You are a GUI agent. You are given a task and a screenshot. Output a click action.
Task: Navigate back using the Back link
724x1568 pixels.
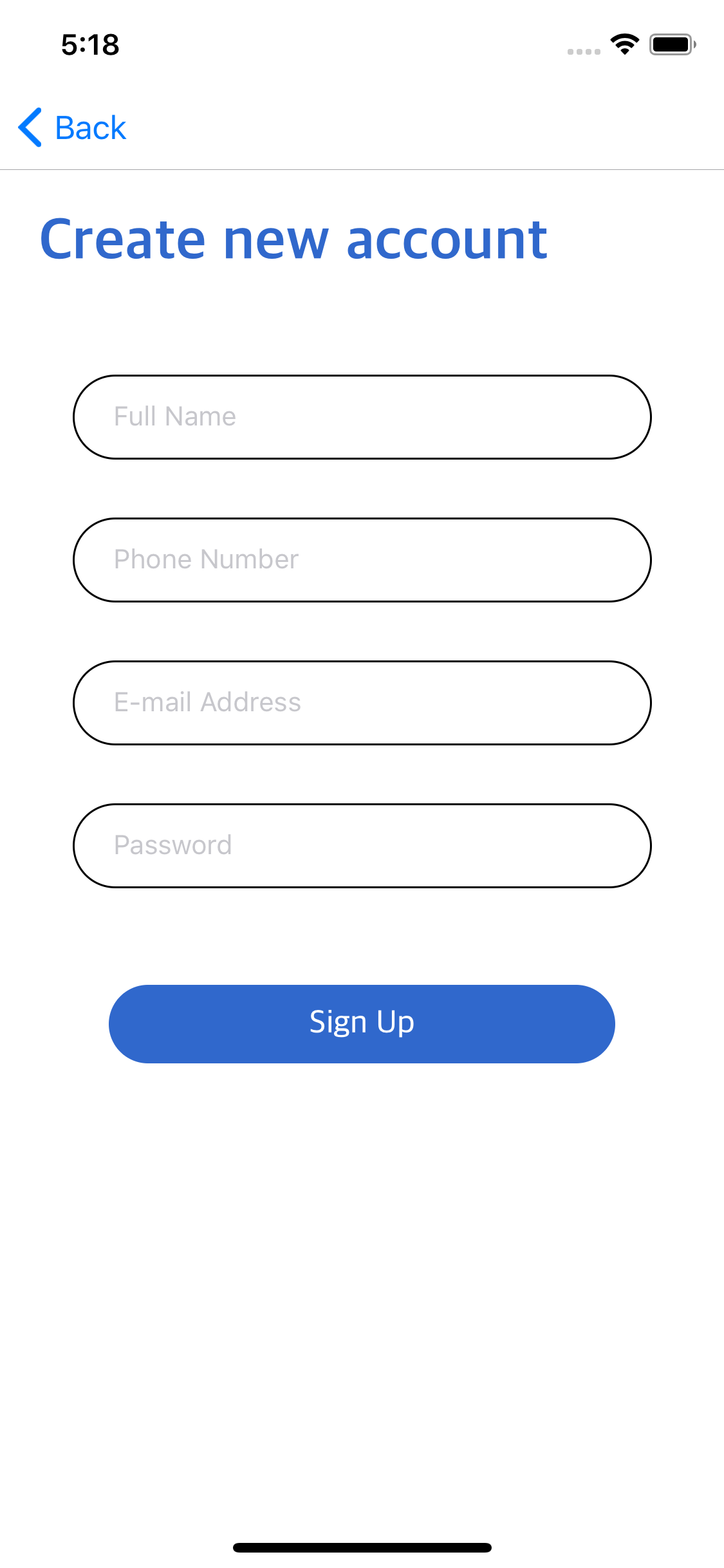point(89,127)
